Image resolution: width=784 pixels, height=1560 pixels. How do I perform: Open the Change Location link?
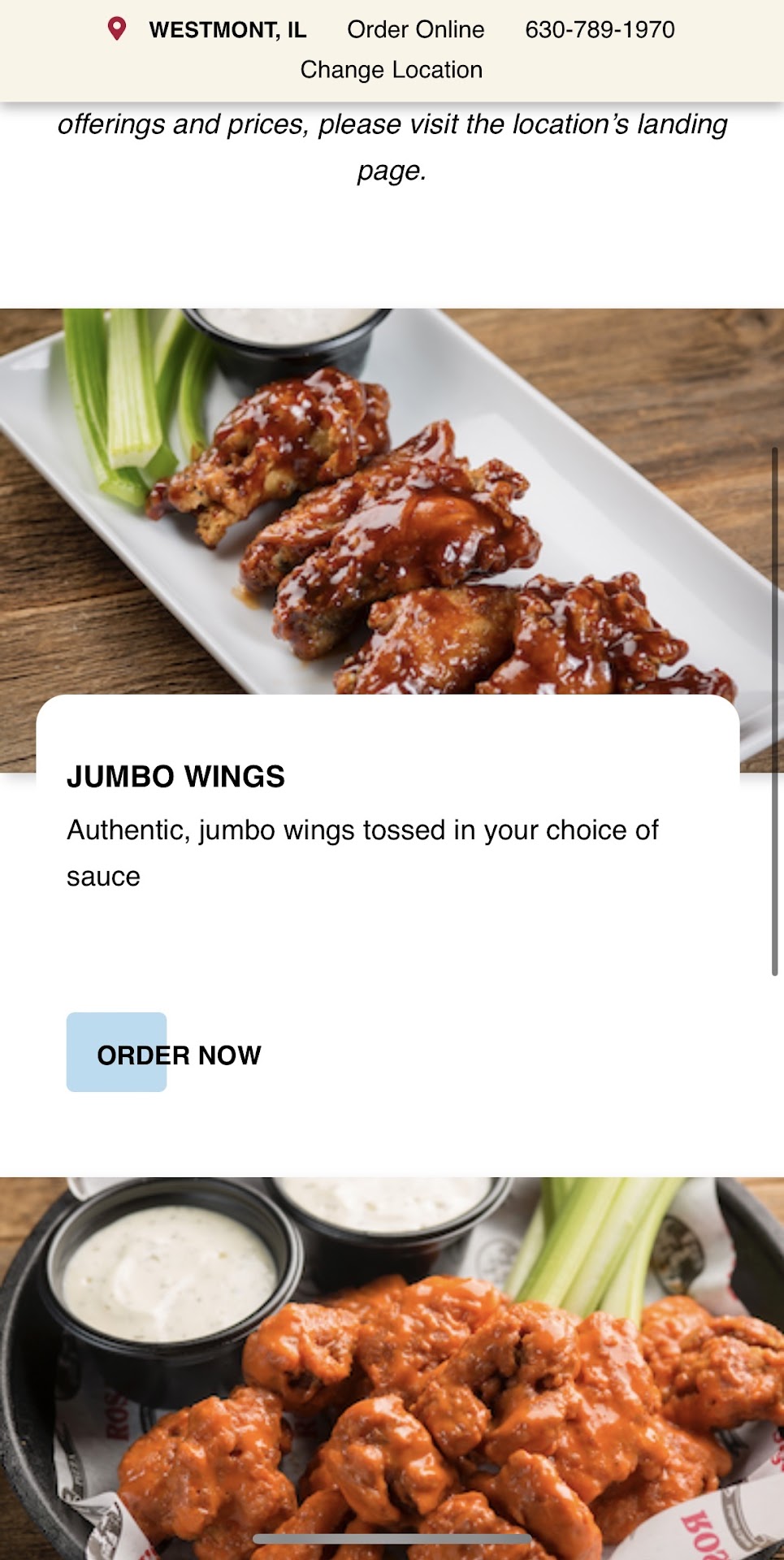392,71
